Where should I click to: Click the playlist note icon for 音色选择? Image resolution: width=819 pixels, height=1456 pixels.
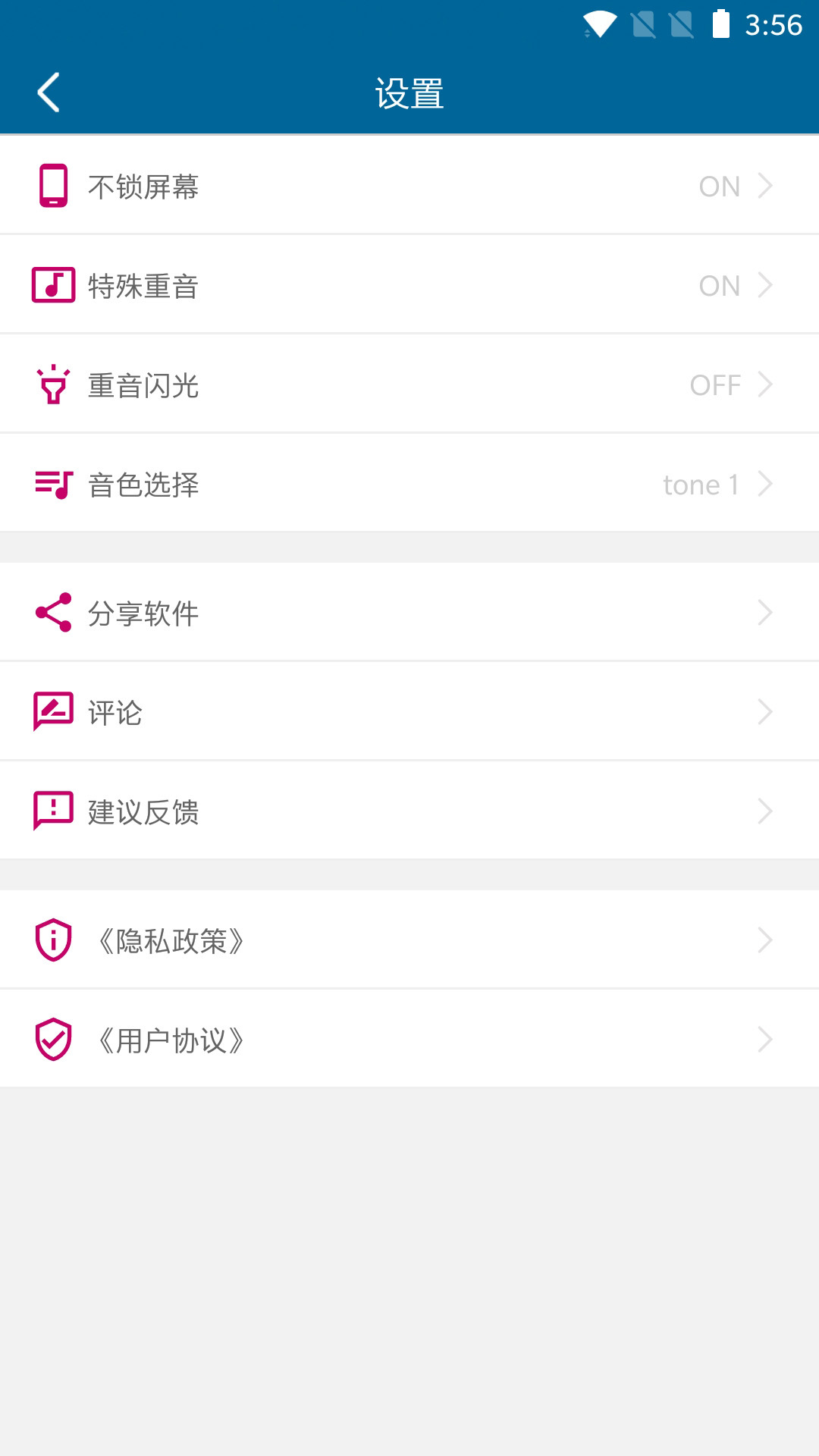52,484
